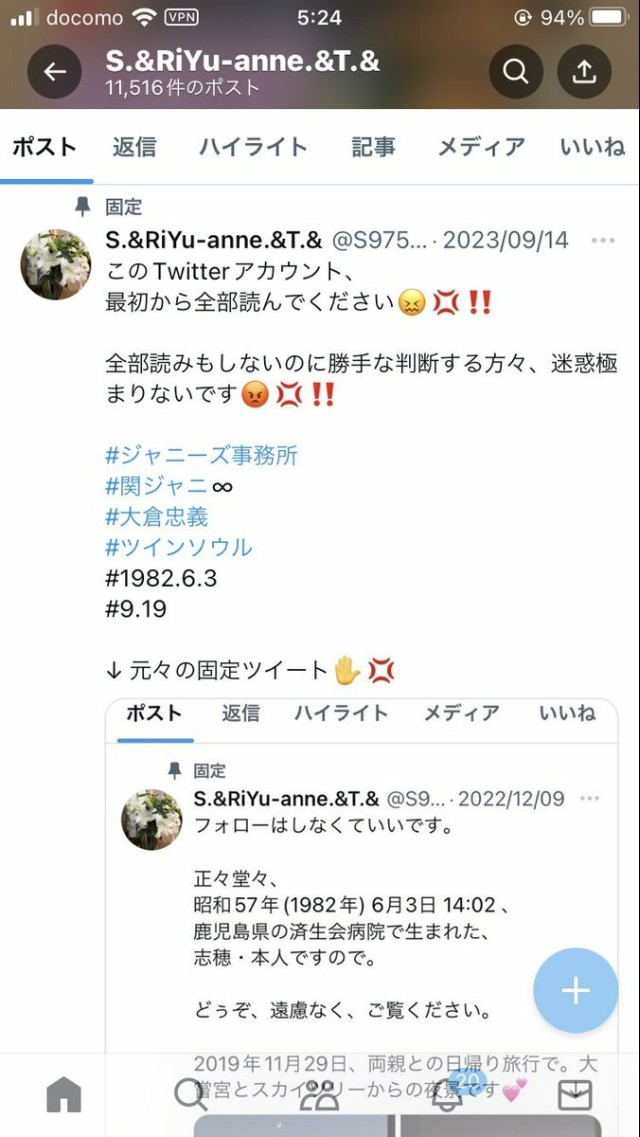
Task: Open hashtag #関ジャニ∞
Action: pos(169,486)
